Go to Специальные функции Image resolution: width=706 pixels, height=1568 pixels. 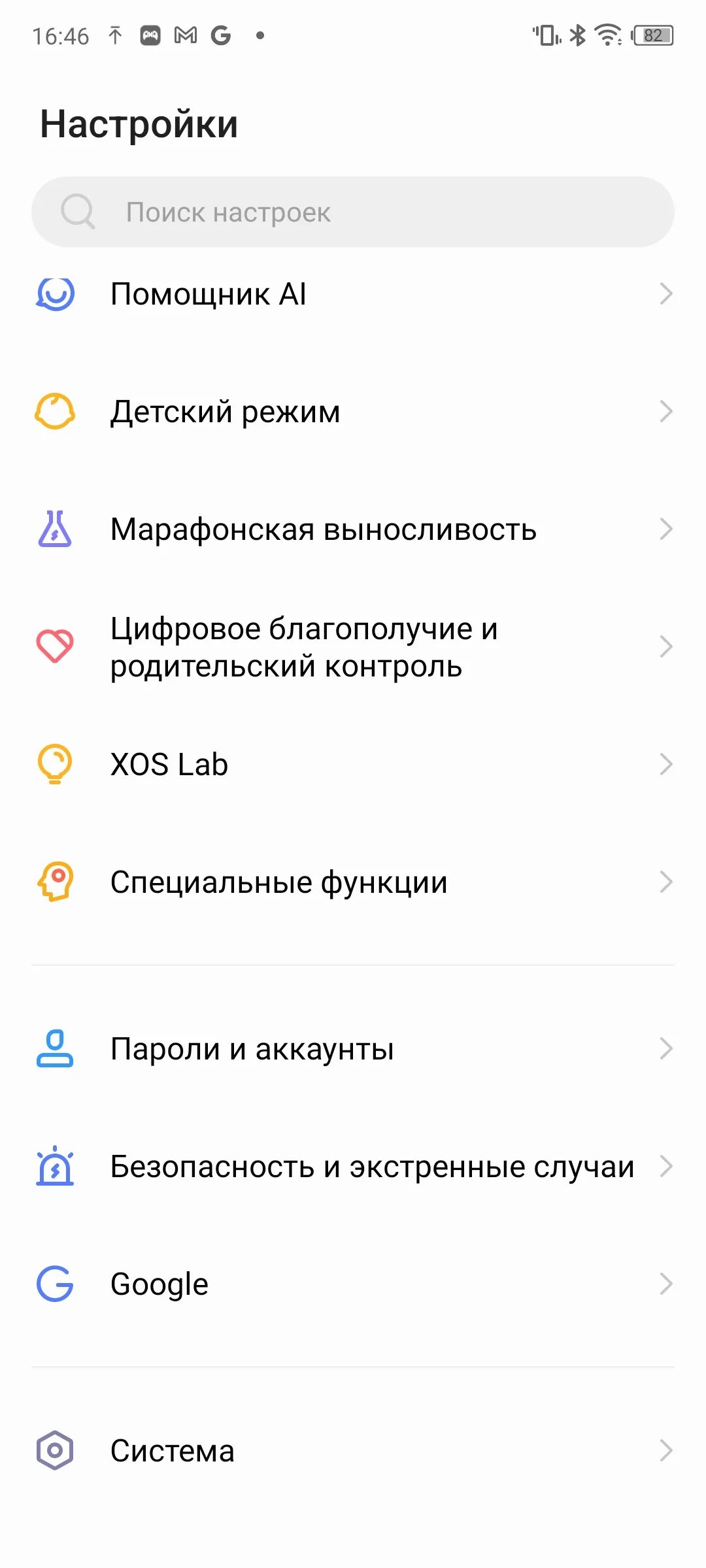click(x=353, y=882)
